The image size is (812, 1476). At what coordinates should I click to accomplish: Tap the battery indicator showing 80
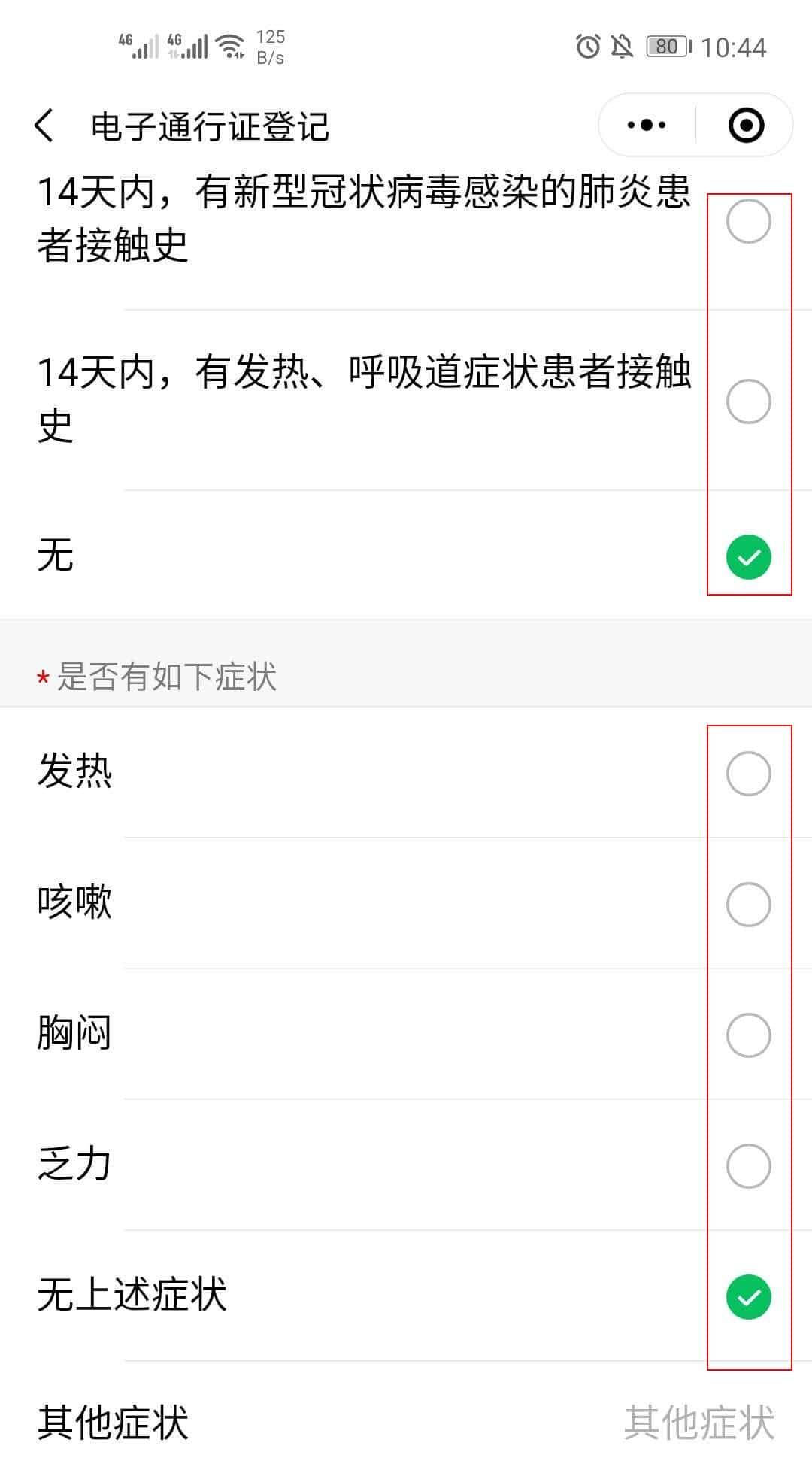point(667,45)
